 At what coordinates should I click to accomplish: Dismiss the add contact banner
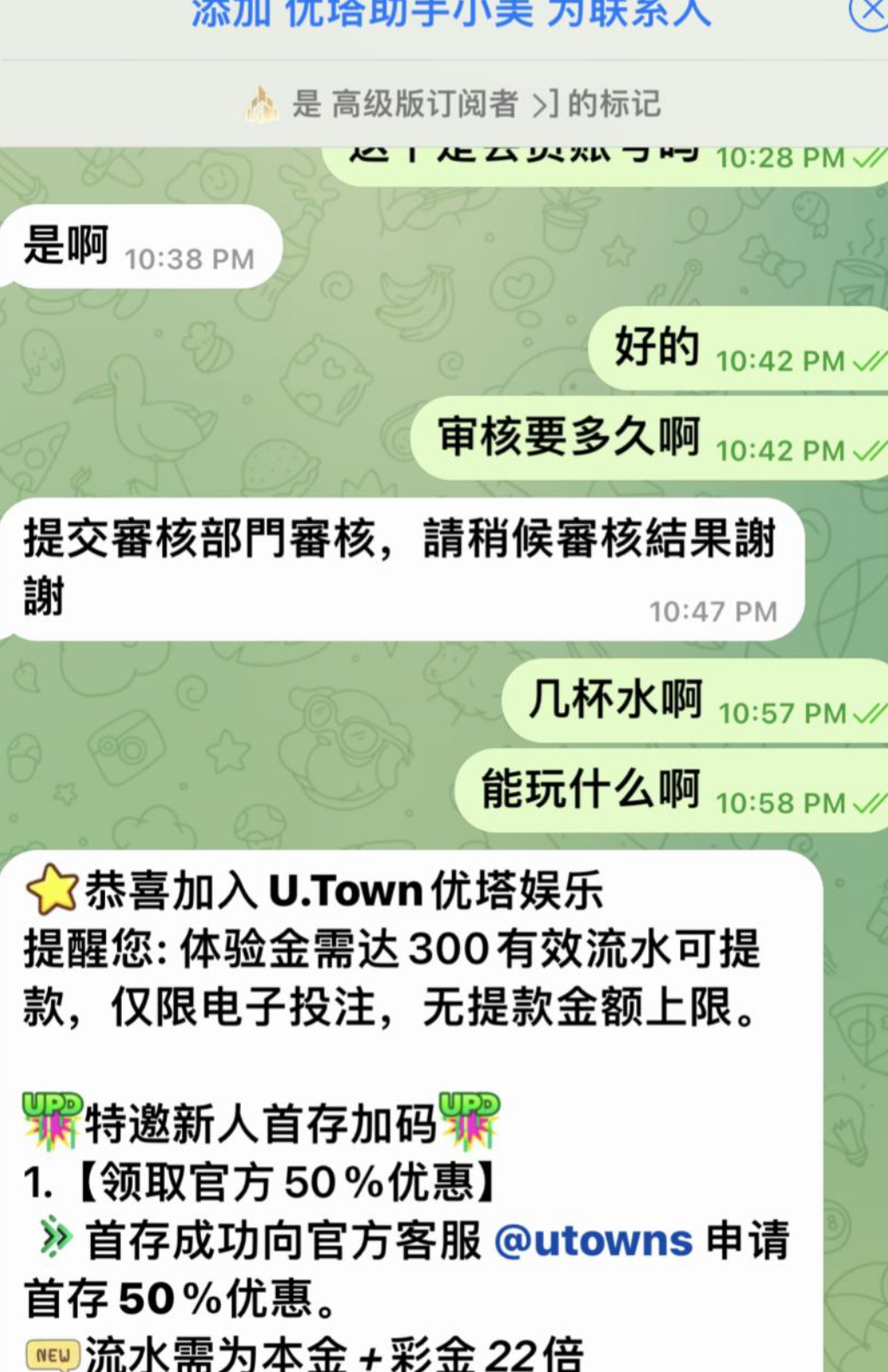(x=870, y=12)
